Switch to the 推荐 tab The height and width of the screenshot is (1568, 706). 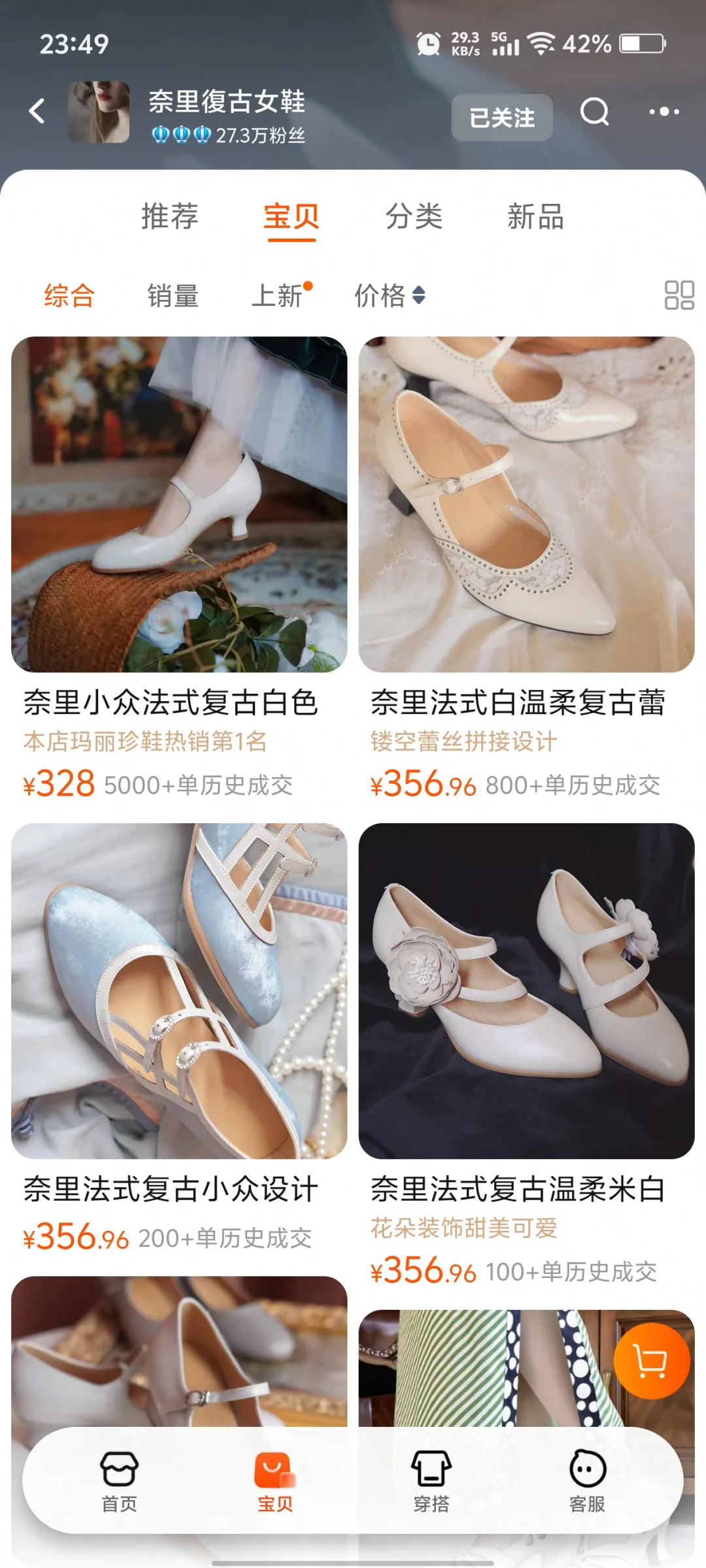(169, 217)
